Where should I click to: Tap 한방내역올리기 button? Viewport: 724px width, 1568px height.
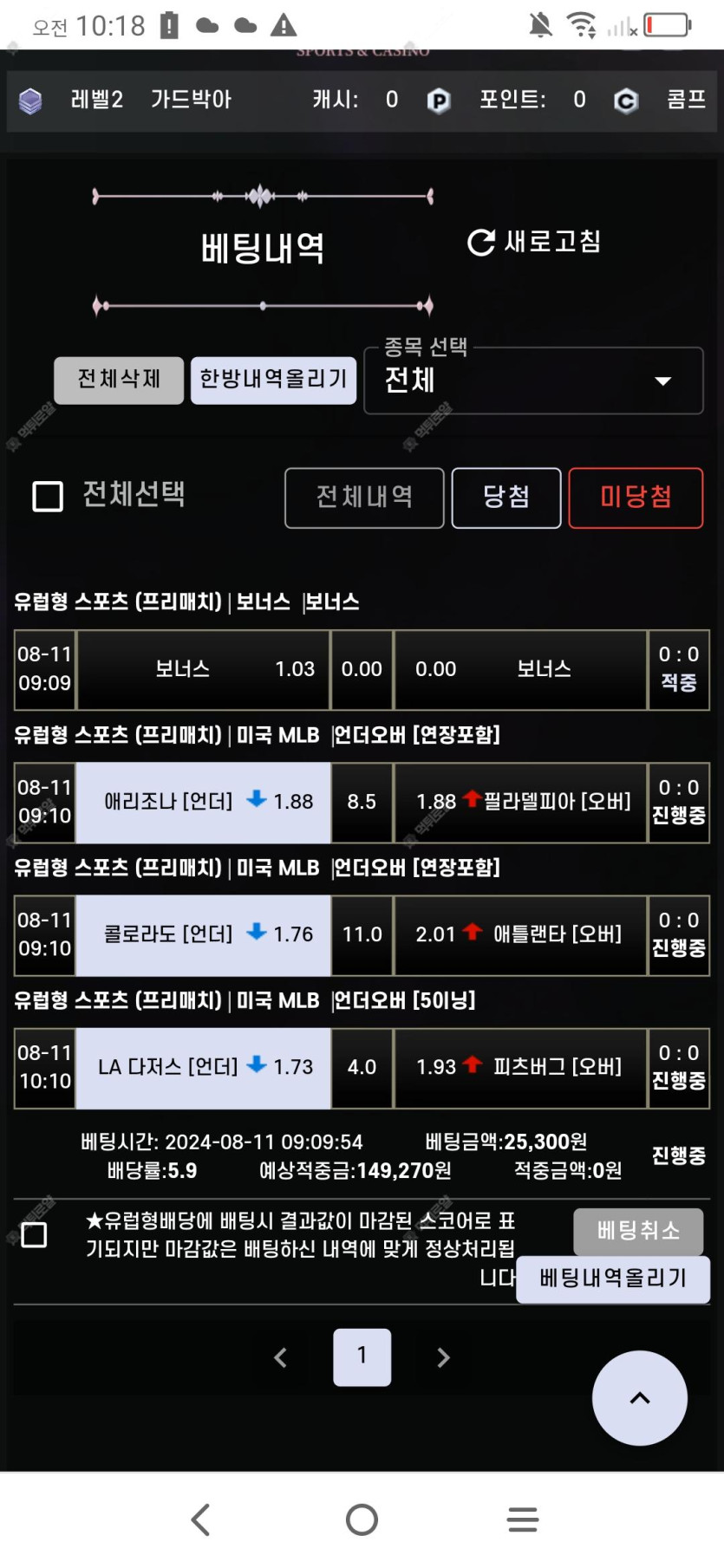[x=273, y=380]
